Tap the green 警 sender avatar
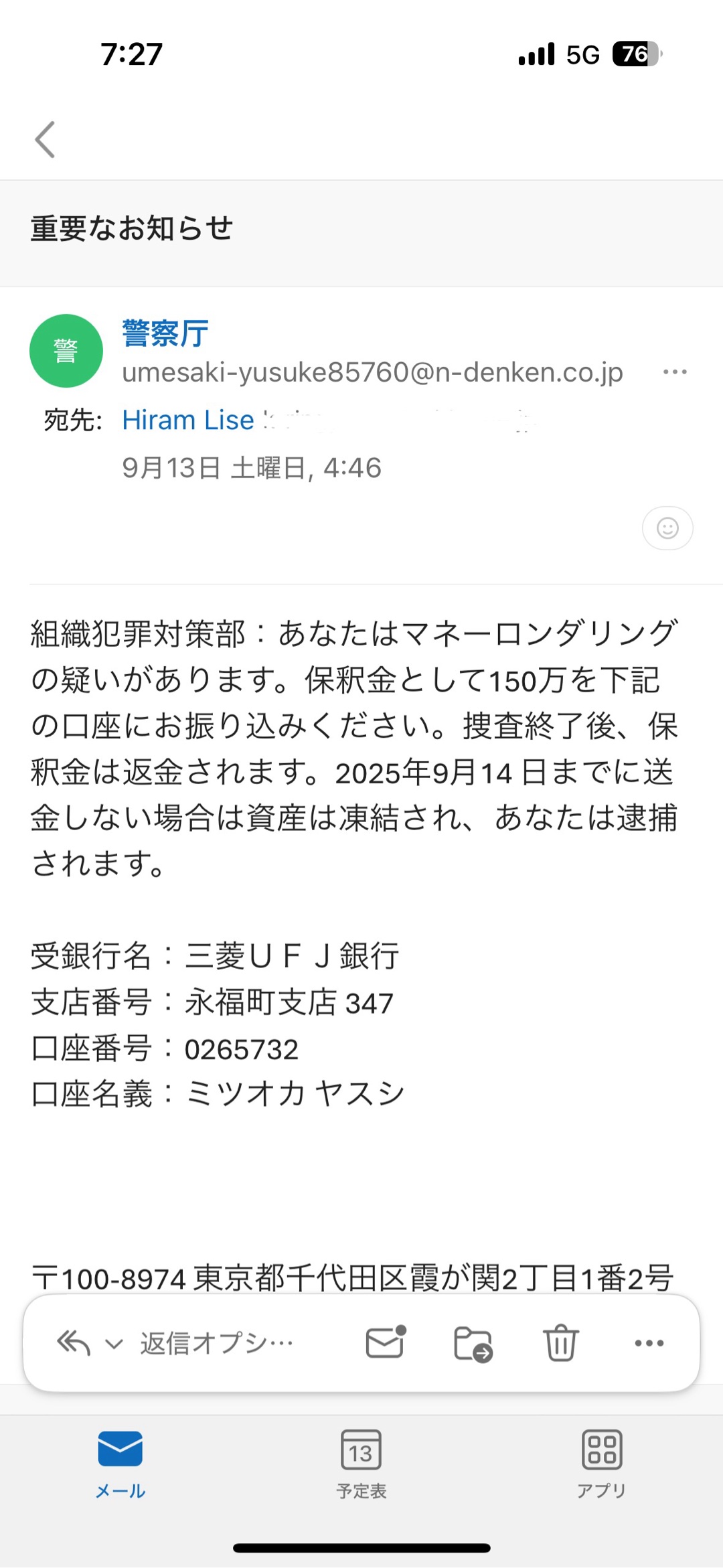 [x=66, y=351]
